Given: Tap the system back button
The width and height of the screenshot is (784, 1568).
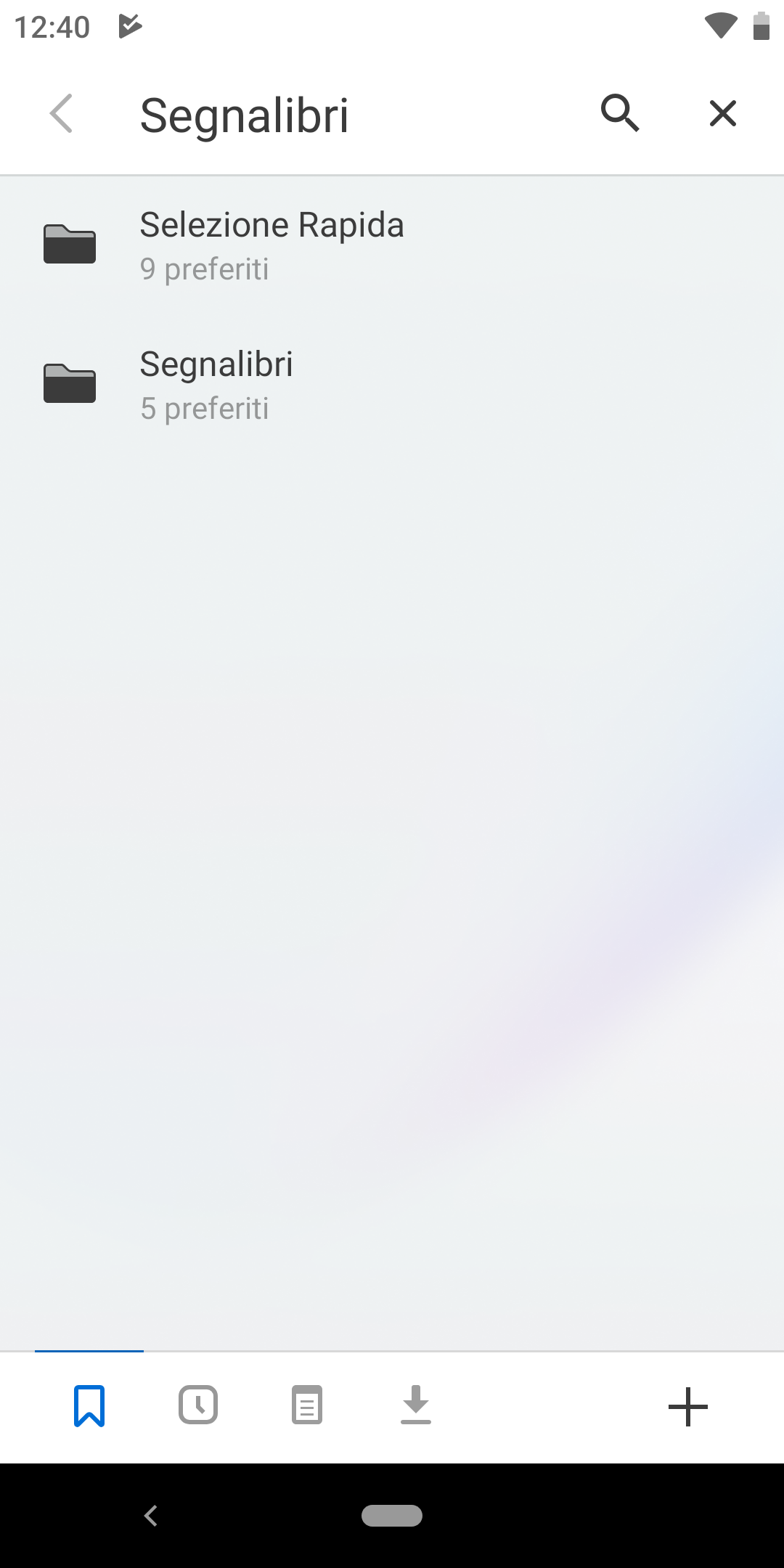Looking at the screenshot, I should point(151,1515).
